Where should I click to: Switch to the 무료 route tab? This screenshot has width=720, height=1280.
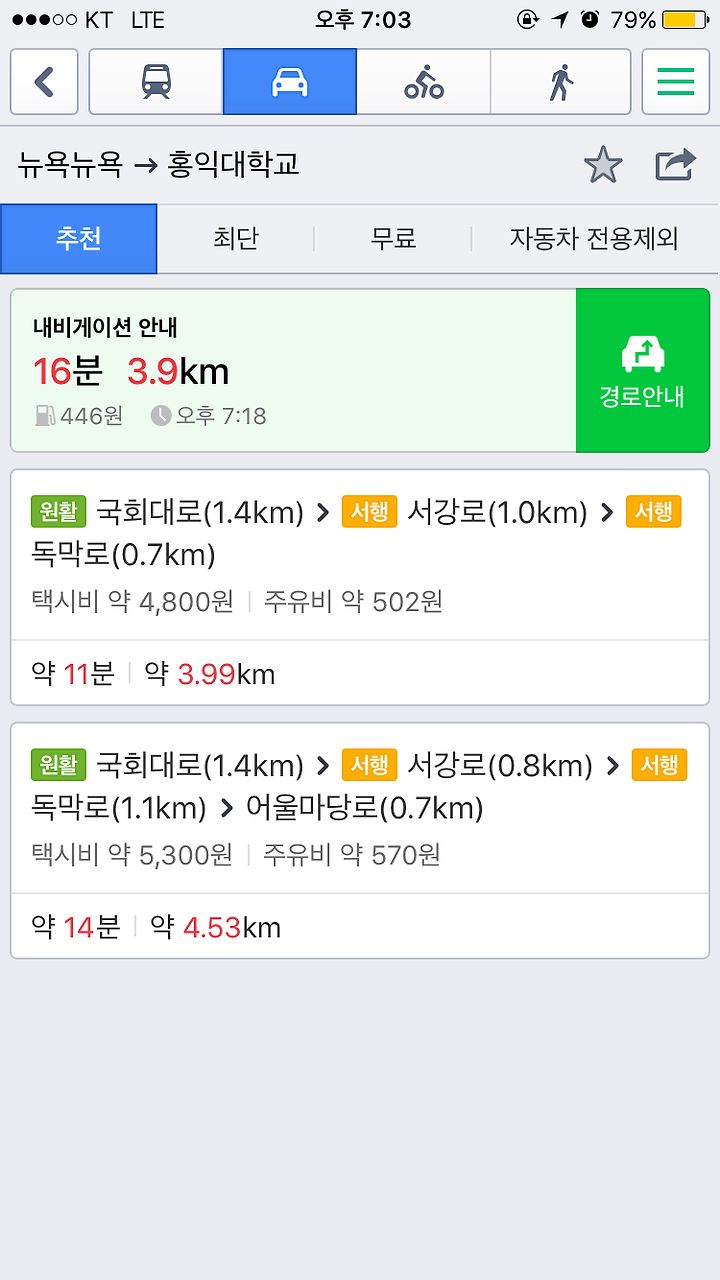393,239
